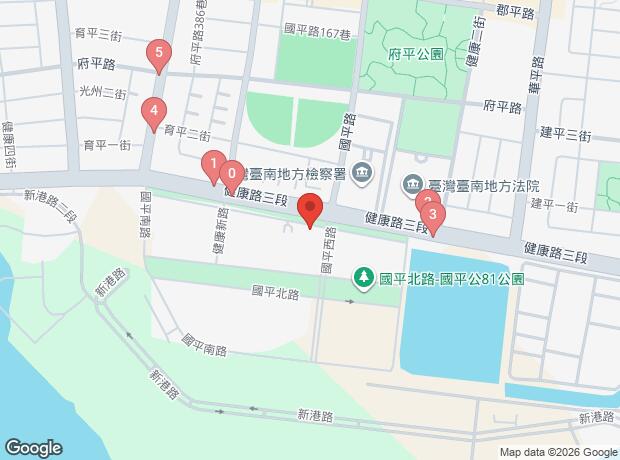Select map marker number 4
The image size is (620, 460).
click(x=152, y=112)
